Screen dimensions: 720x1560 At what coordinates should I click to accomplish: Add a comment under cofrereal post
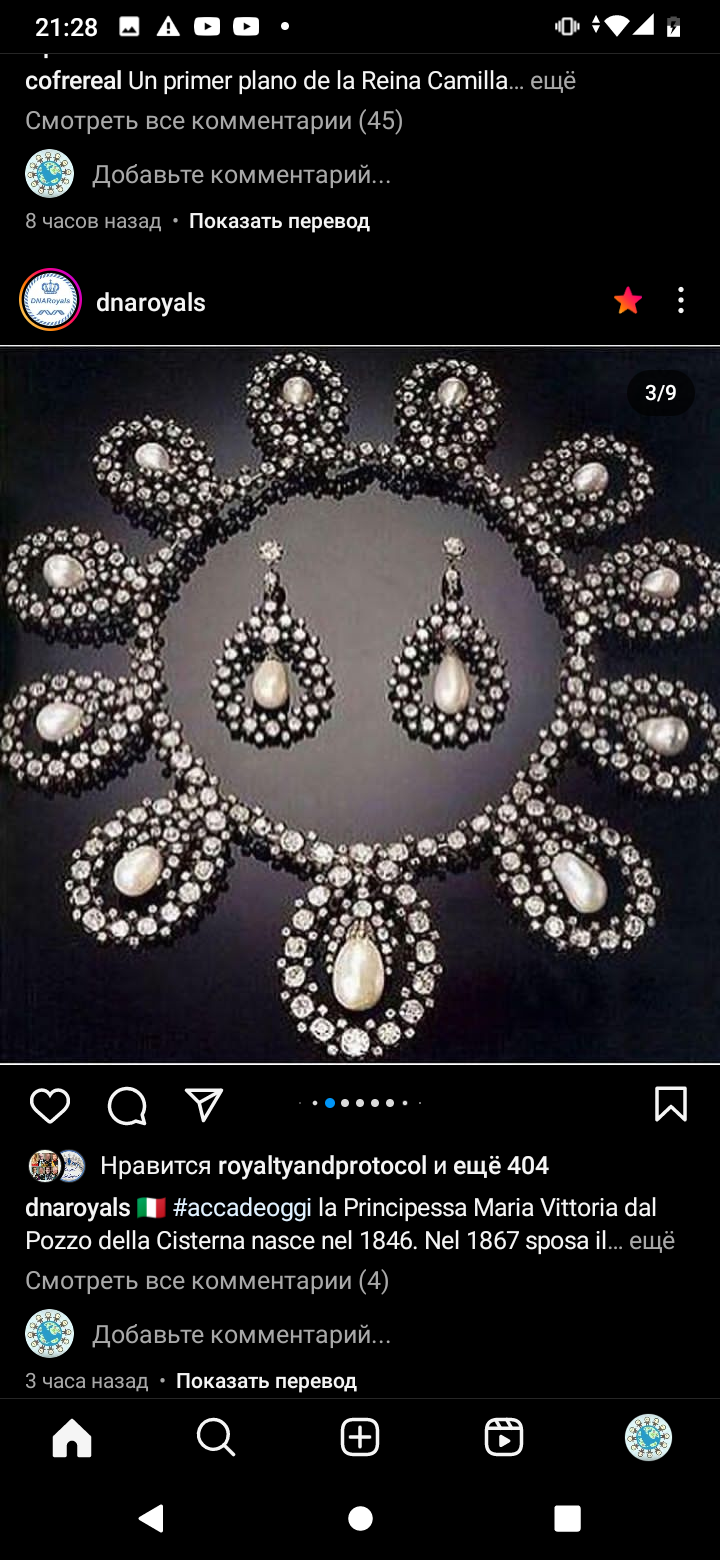241,175
